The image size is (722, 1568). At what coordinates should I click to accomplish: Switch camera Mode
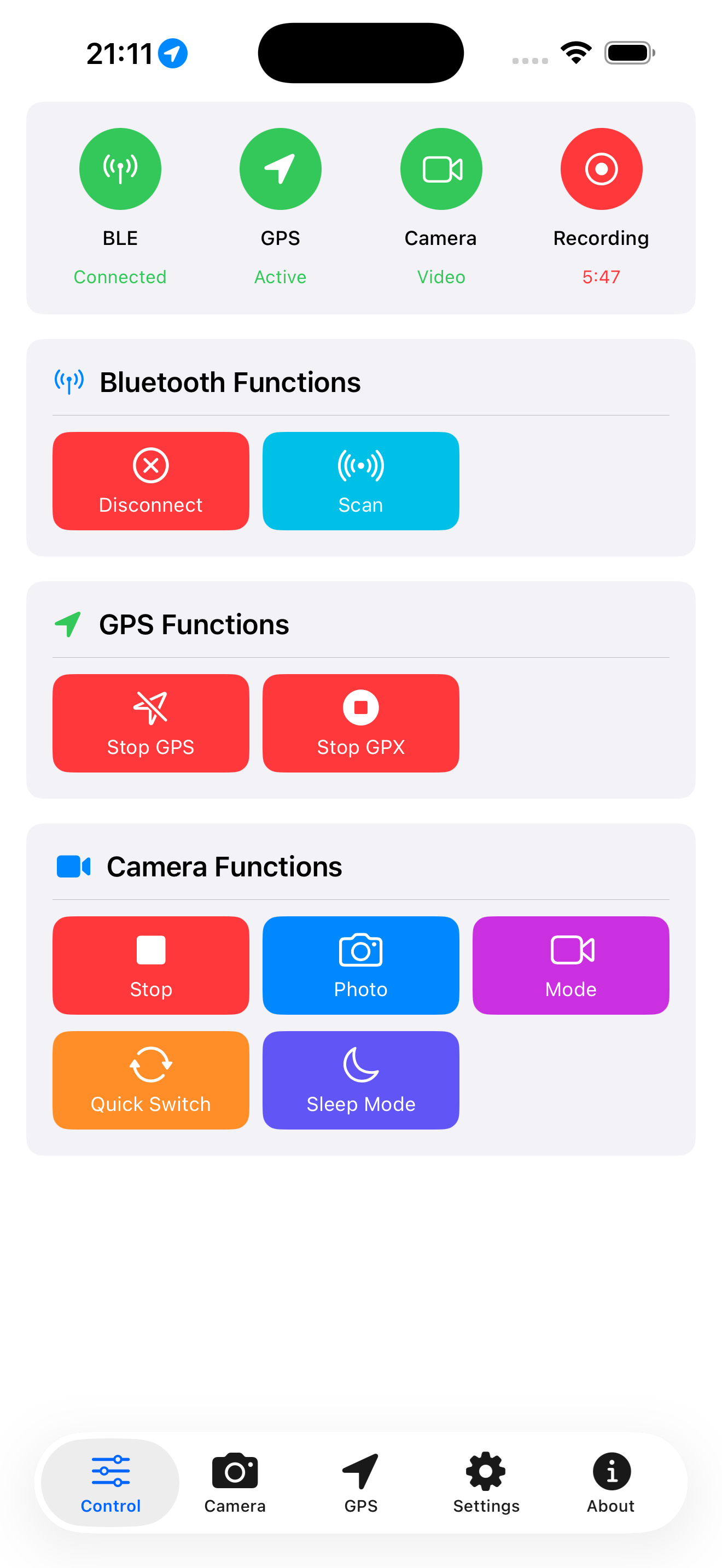[x=570, y=966]
